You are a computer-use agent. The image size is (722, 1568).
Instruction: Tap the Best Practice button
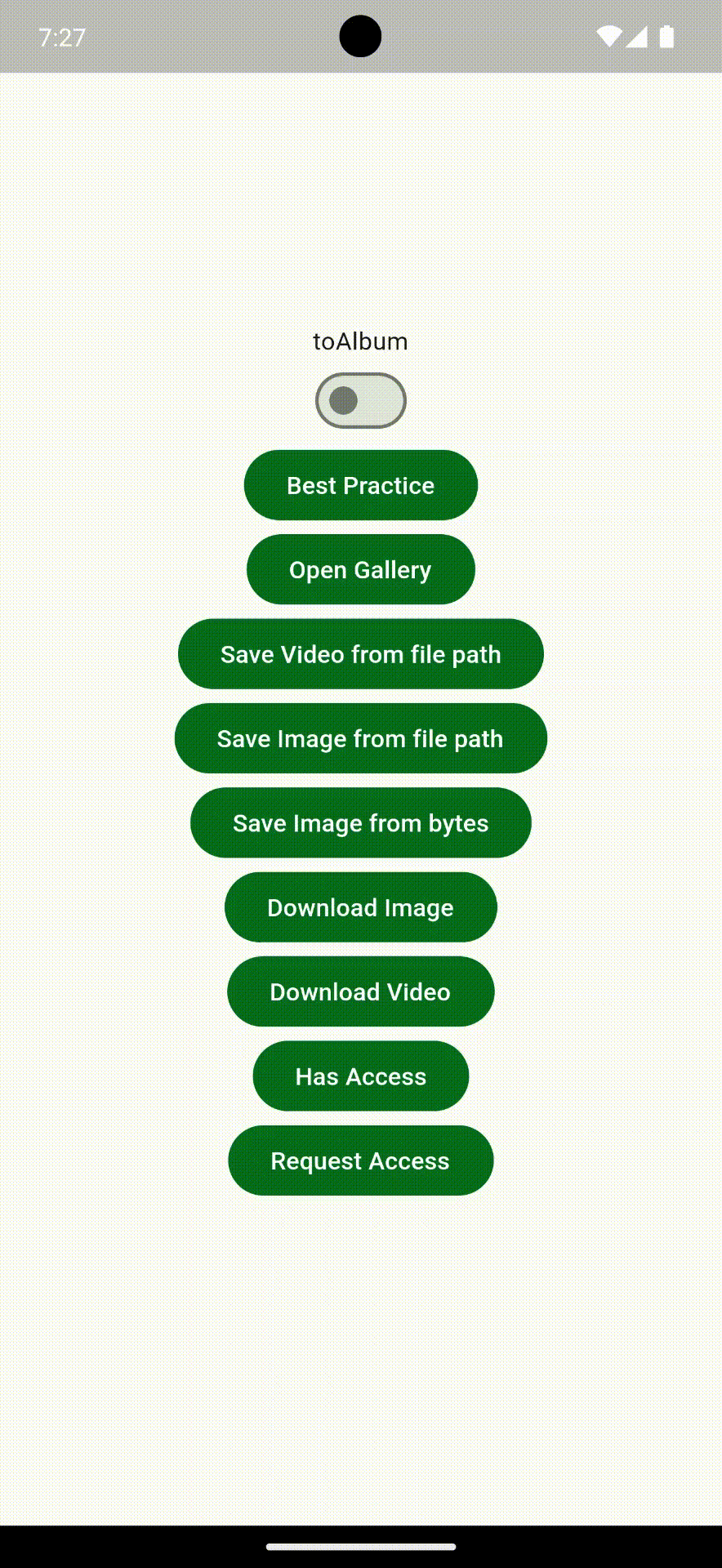click(361, 485)
